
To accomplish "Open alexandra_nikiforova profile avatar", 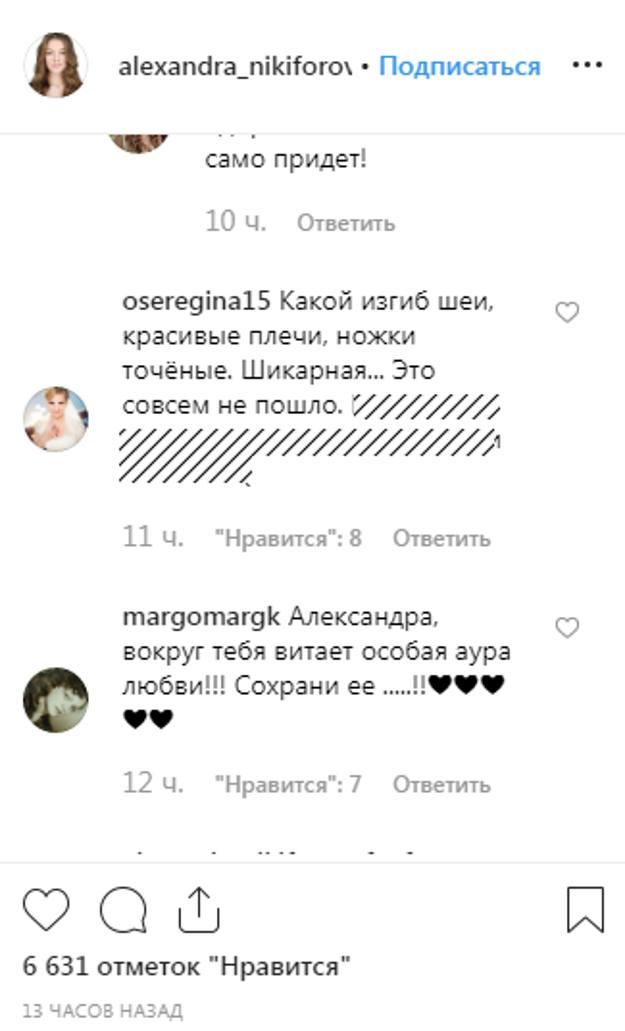I will 56,66.
